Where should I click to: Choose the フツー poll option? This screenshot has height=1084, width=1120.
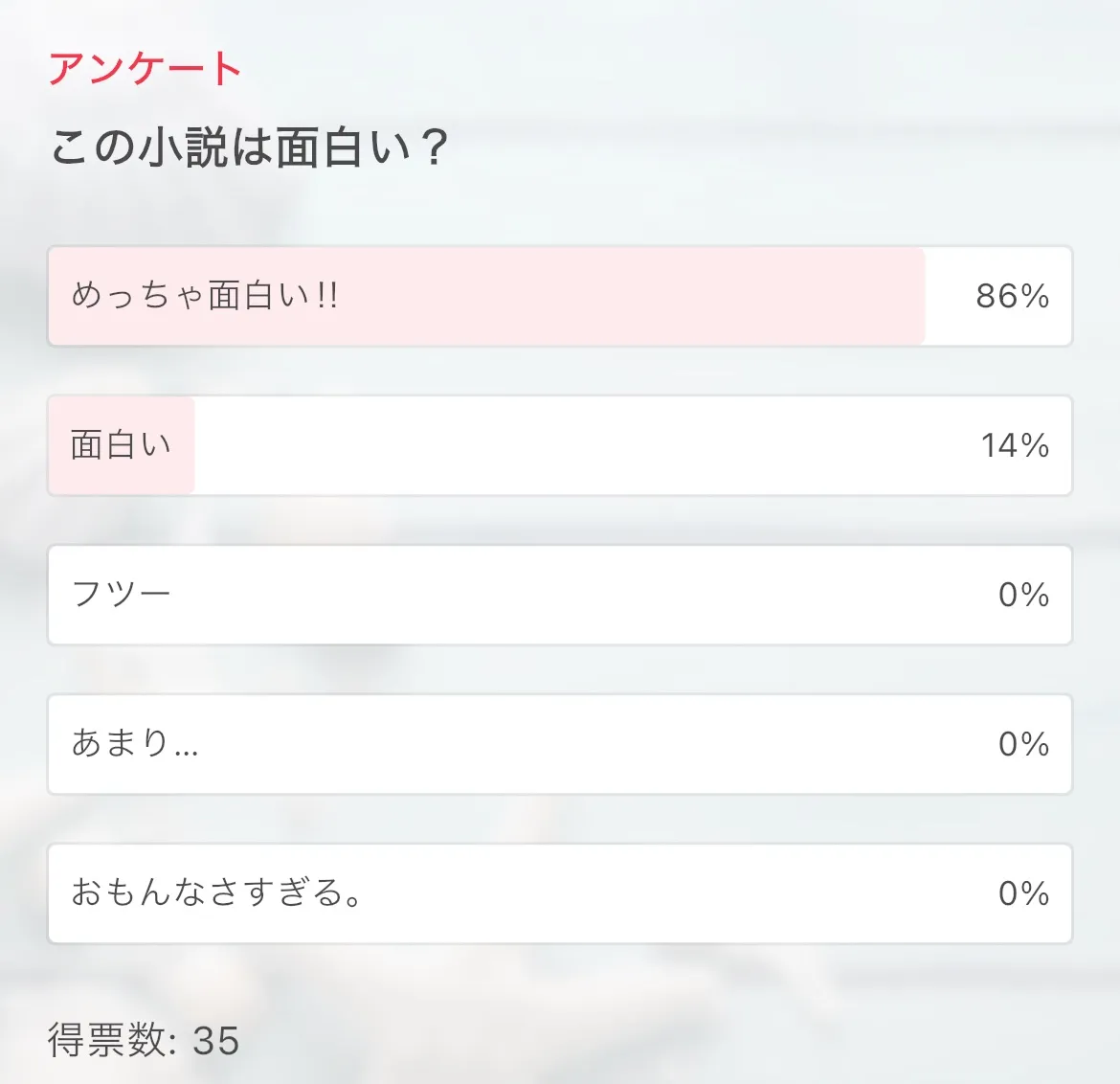tap(559, 595)
